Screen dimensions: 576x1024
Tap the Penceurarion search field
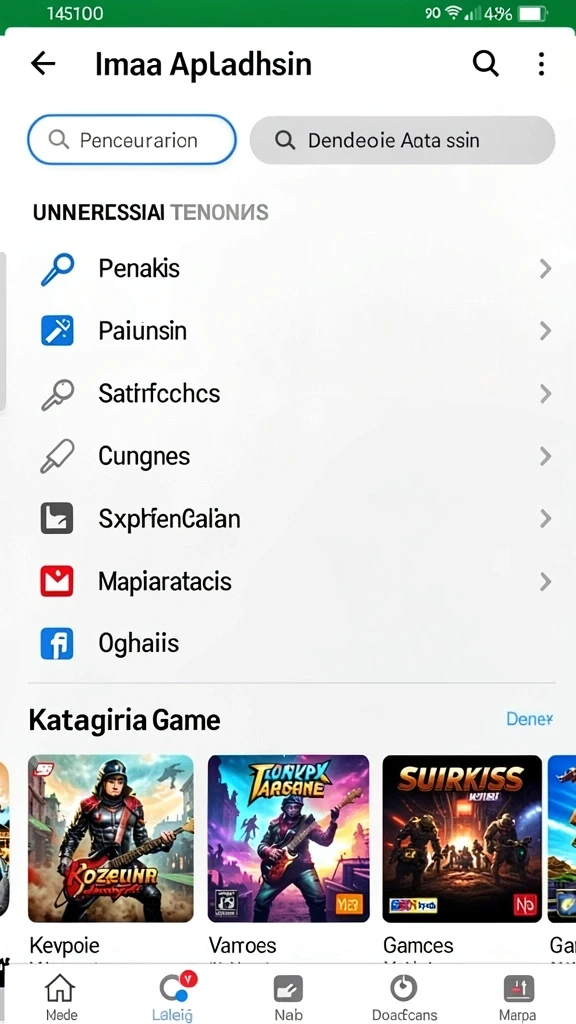click(x=131, y=140)
